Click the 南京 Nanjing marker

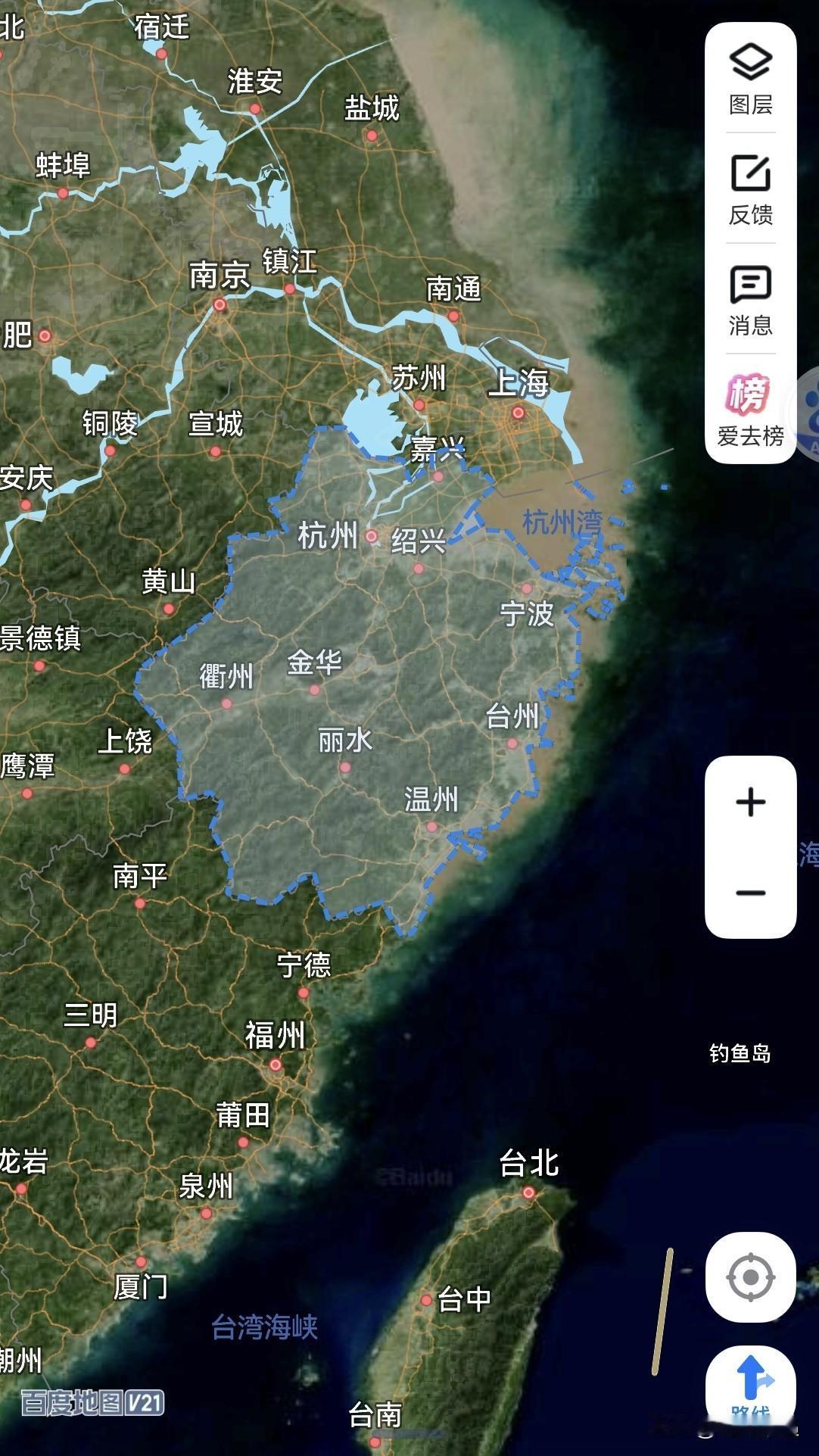coord(220,305)
